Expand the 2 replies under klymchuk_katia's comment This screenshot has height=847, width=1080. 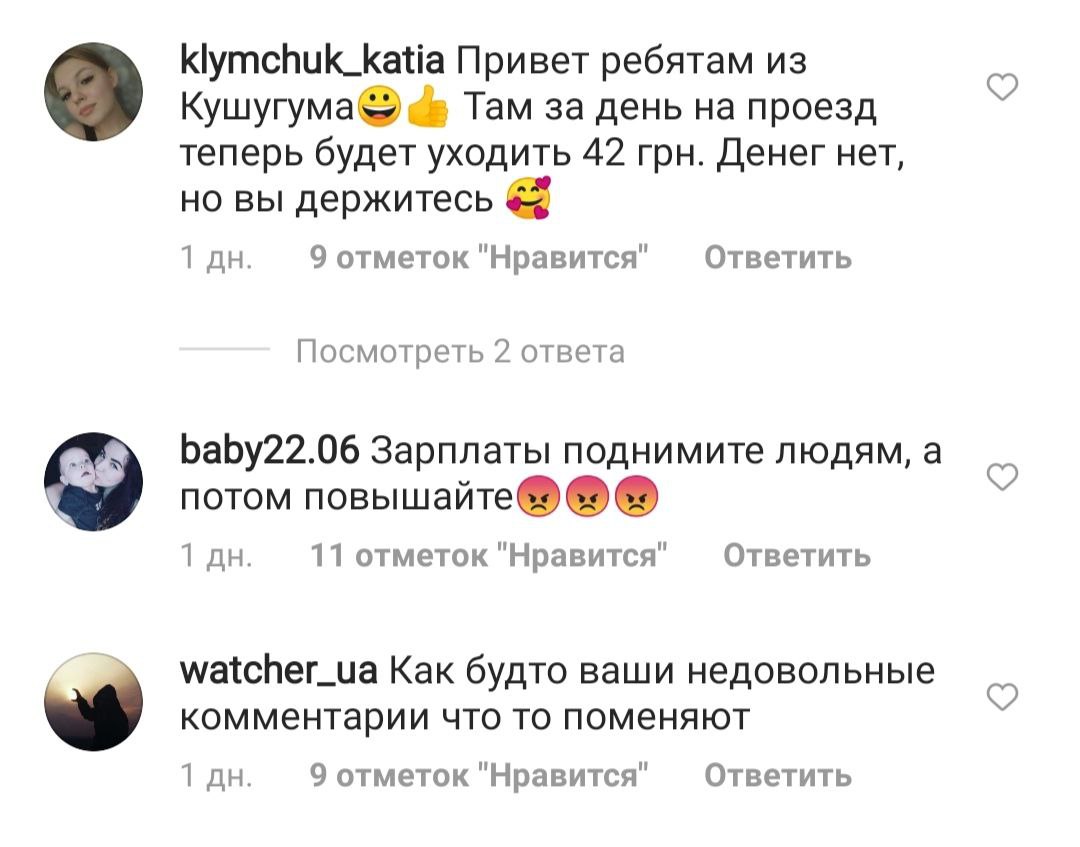tap(460, 352)
